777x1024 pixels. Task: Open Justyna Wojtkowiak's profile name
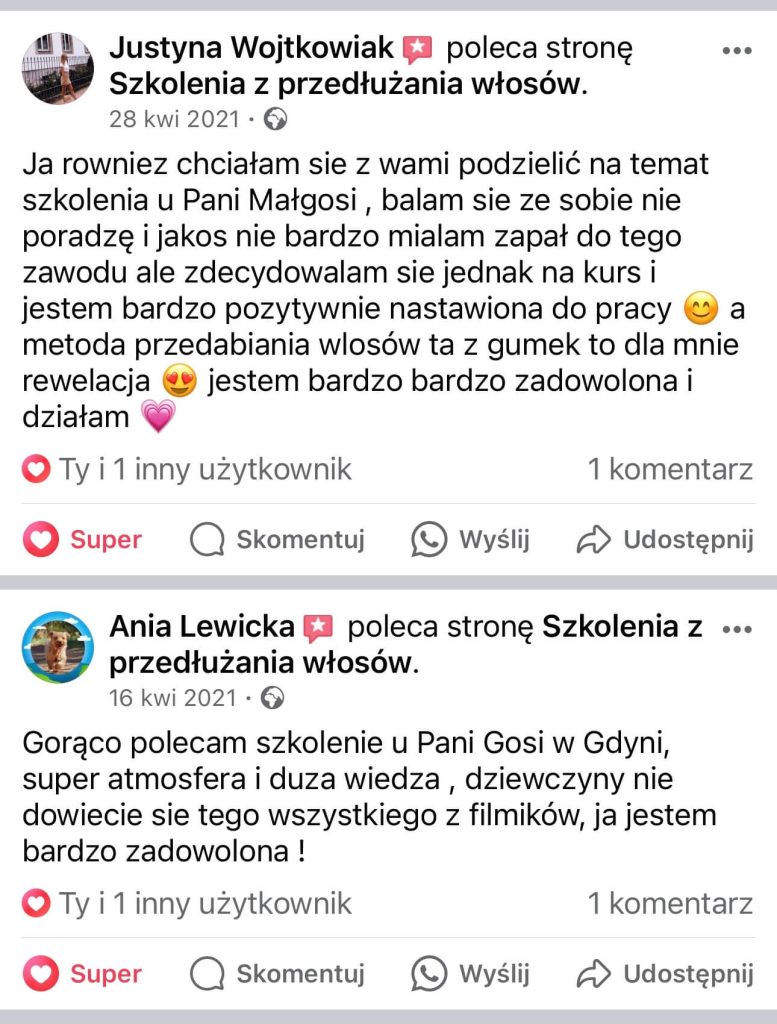point(254,48)
